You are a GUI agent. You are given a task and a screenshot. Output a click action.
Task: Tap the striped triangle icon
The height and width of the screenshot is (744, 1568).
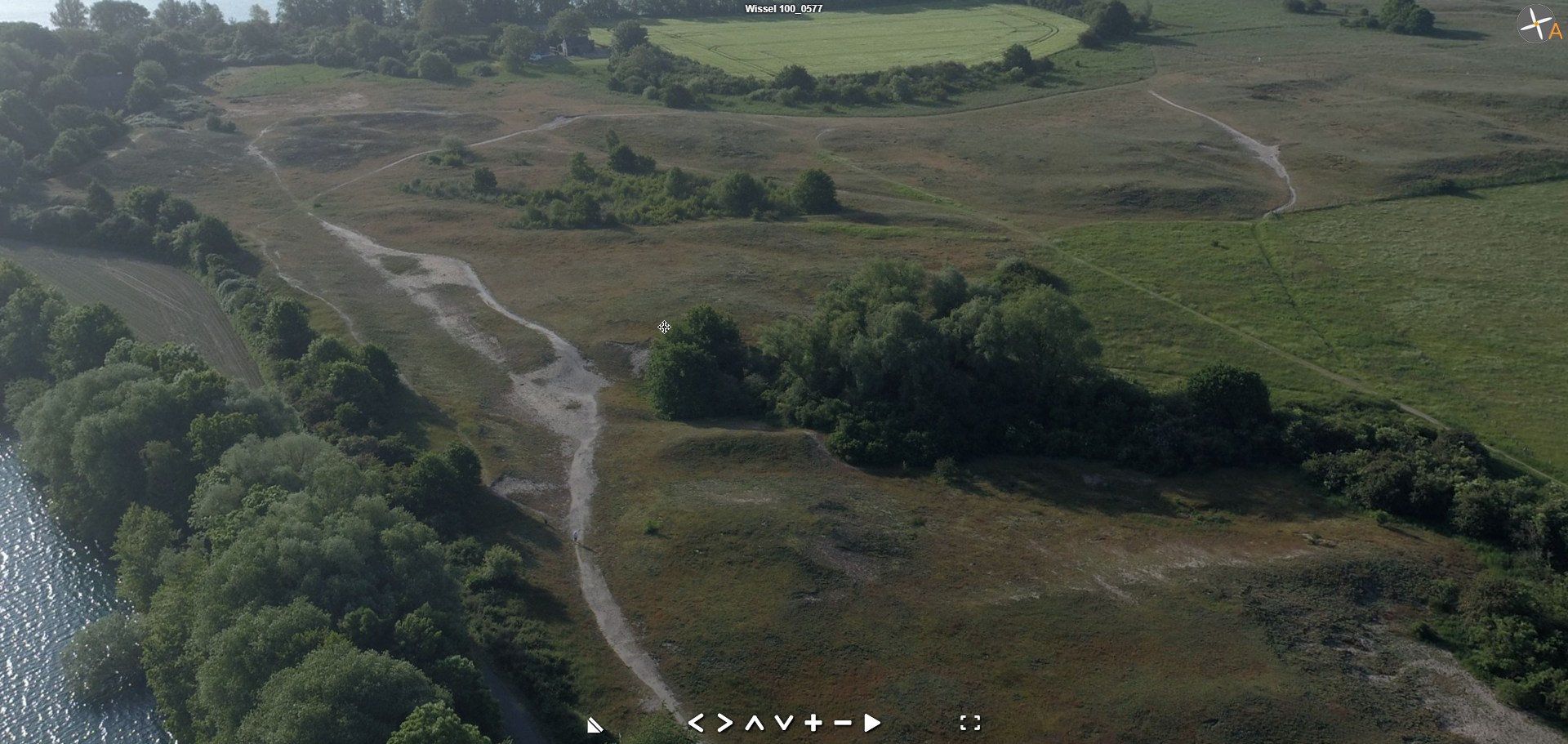point(595,724)
